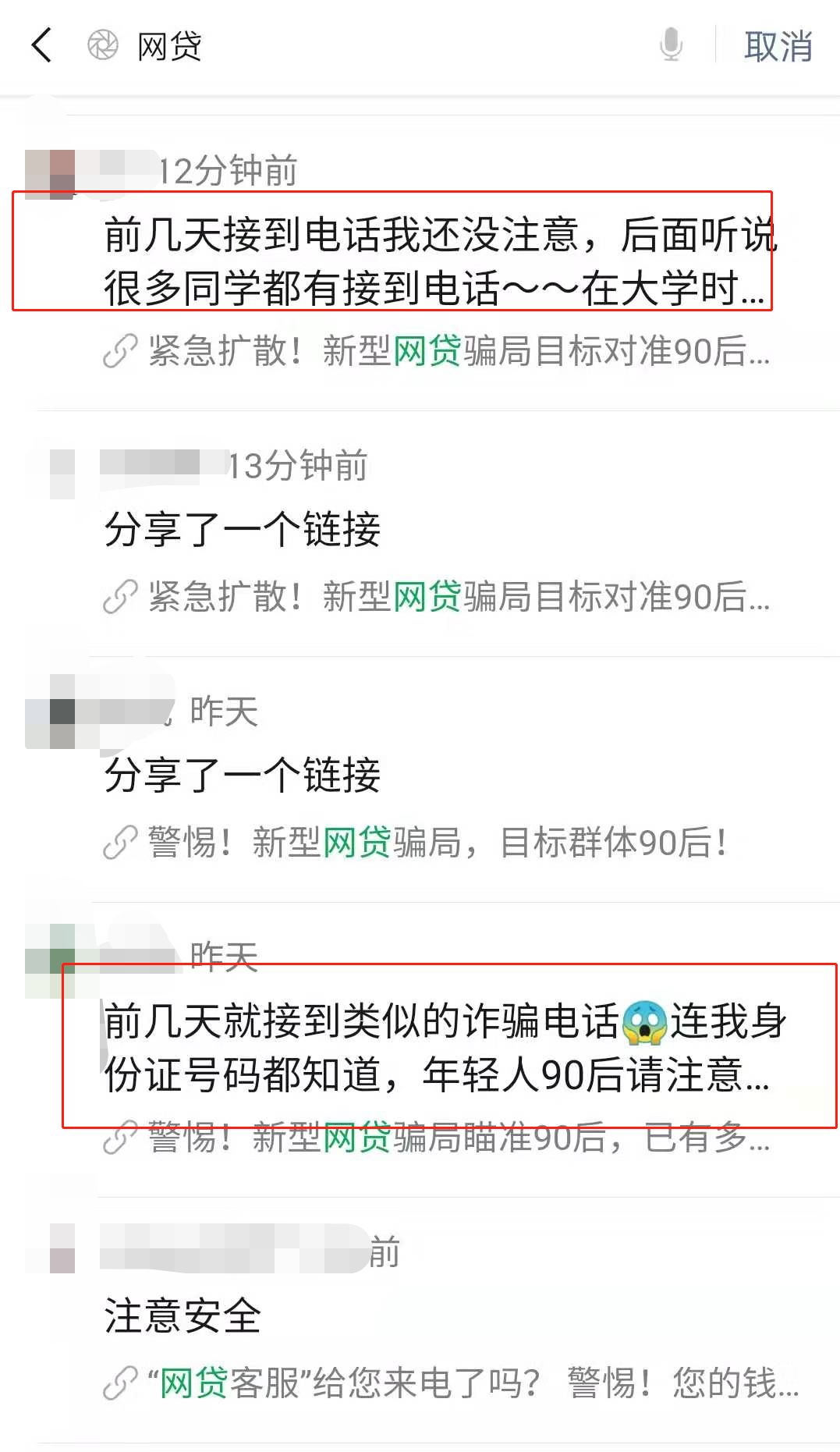This screenshot has height=1452, width=840.
Task: Open the post starting with 前几天接到电话我还没注意
Action: (440, 261)
